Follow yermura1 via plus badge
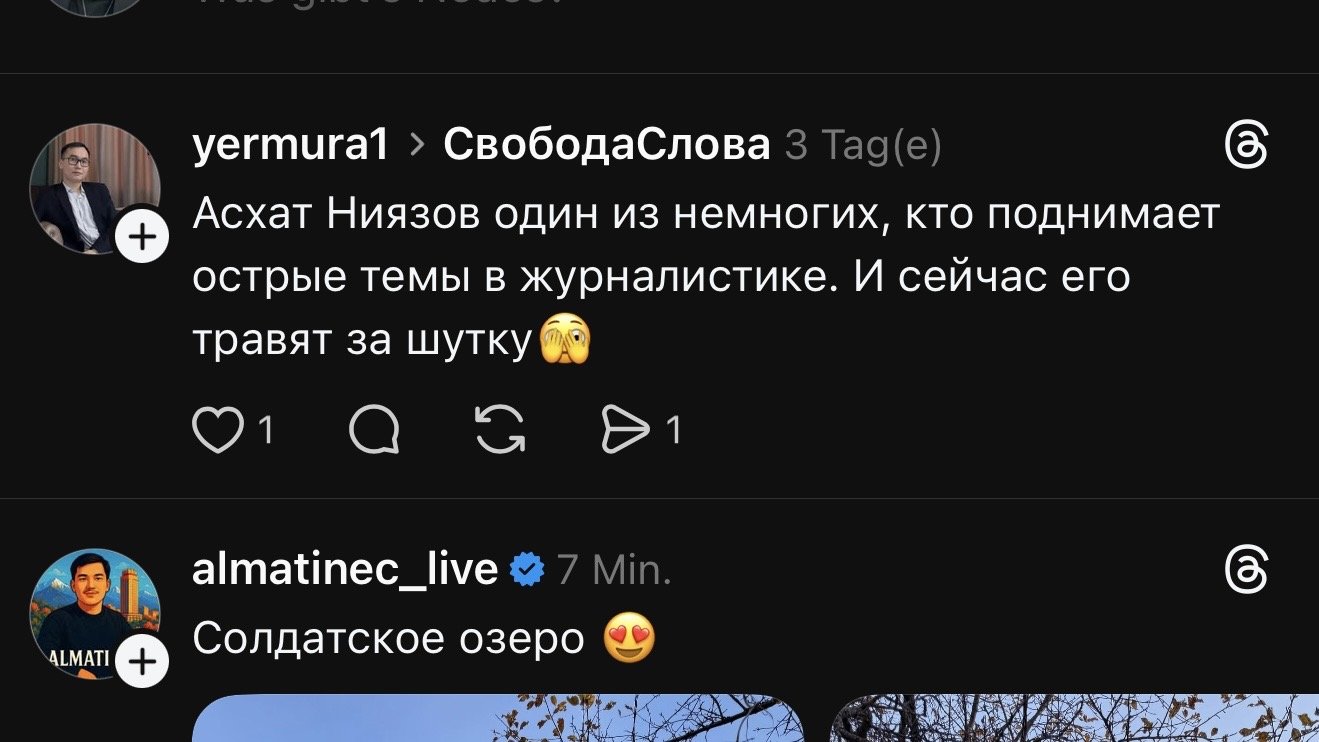The height and width of the screenshot is (742, 1319). [143, 238]
